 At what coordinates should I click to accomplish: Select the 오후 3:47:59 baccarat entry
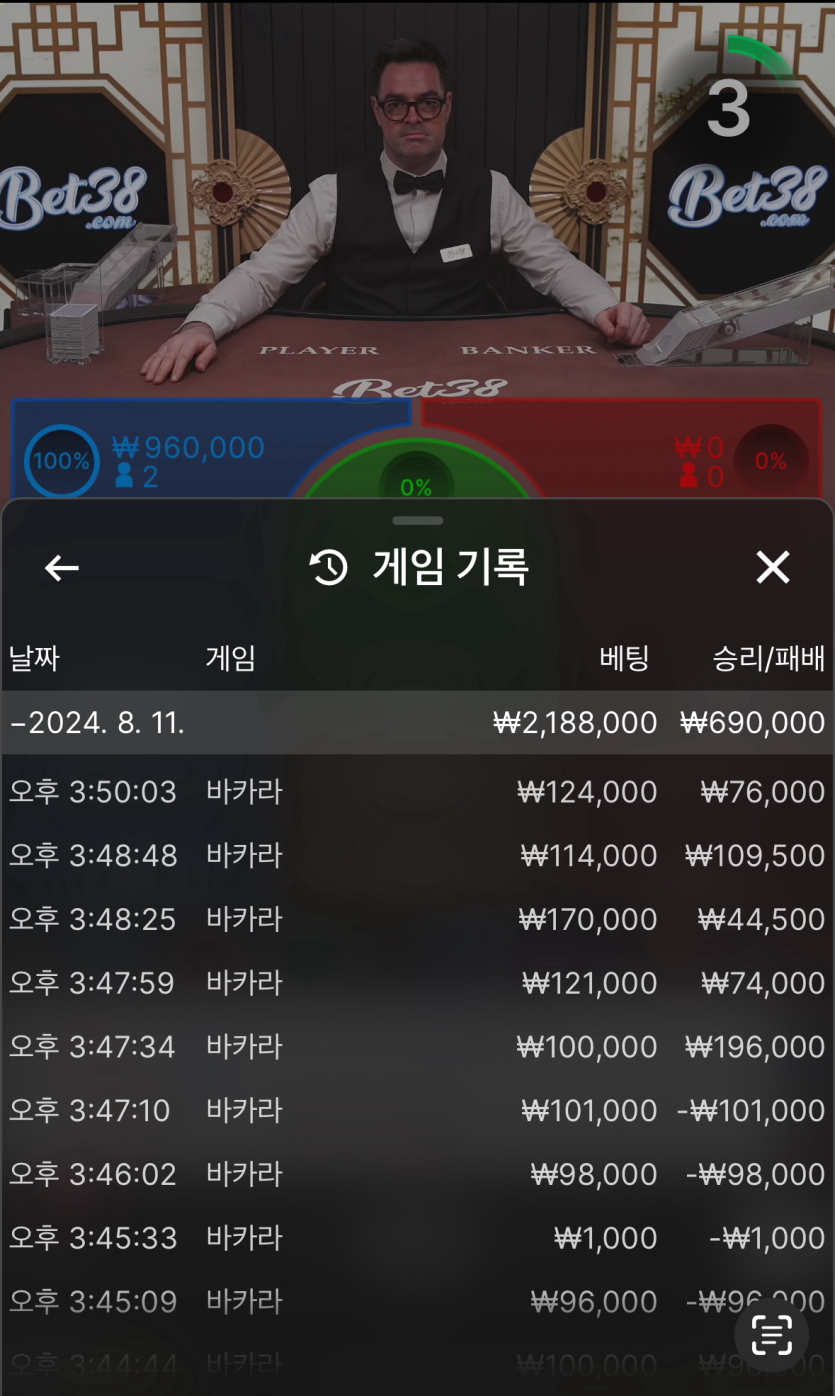click(x=417, y=983)
